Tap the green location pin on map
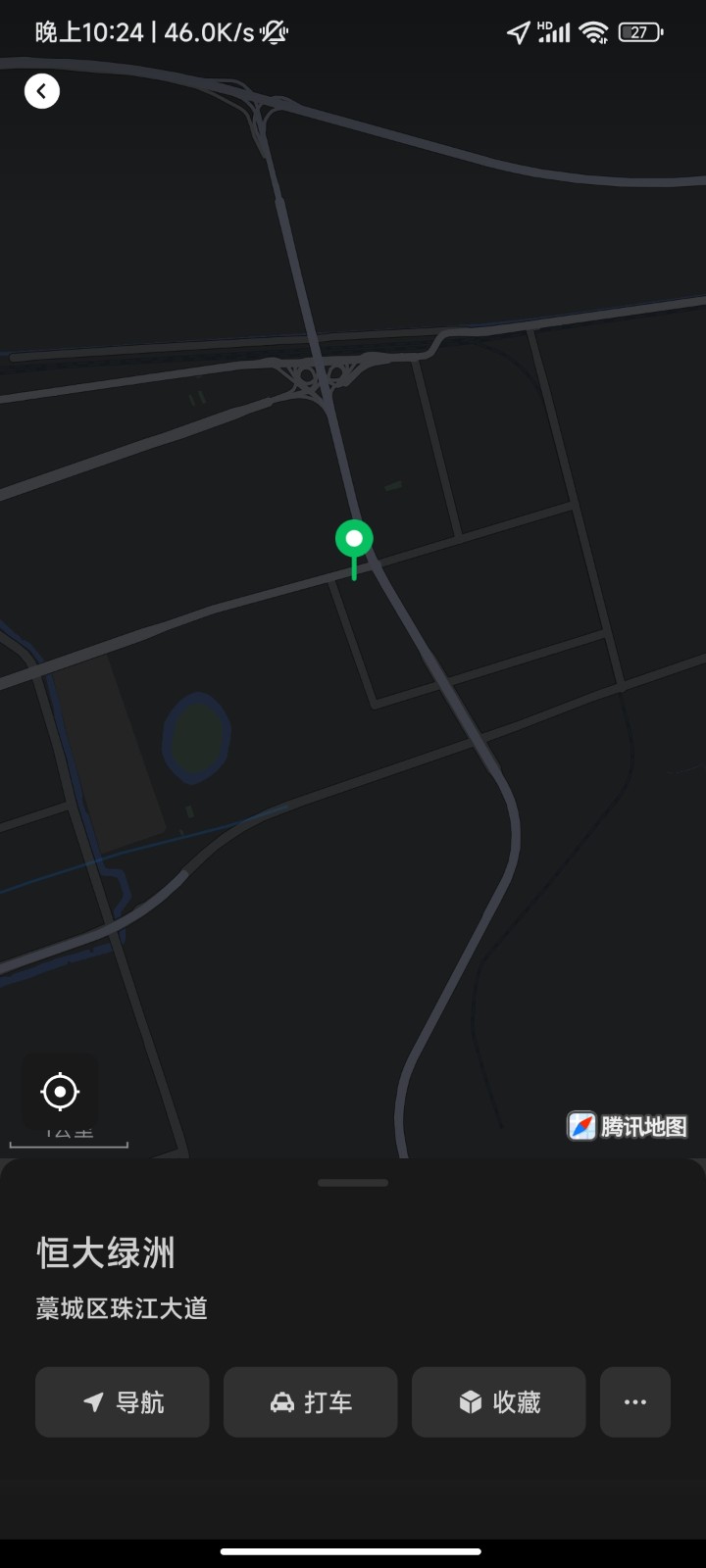 (x=354, y=540)
